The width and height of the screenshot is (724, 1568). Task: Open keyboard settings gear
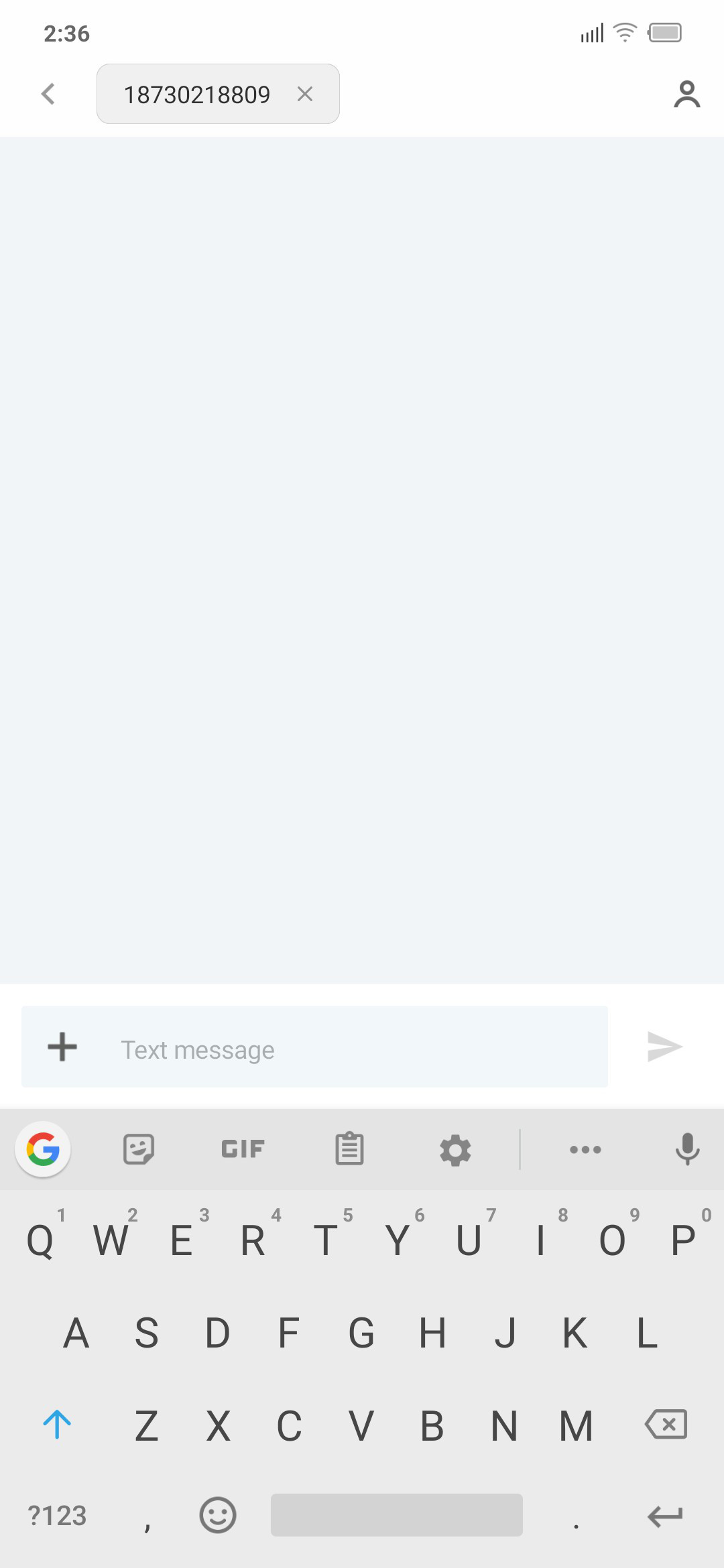pyautogui.click(x=455, y=1151)
